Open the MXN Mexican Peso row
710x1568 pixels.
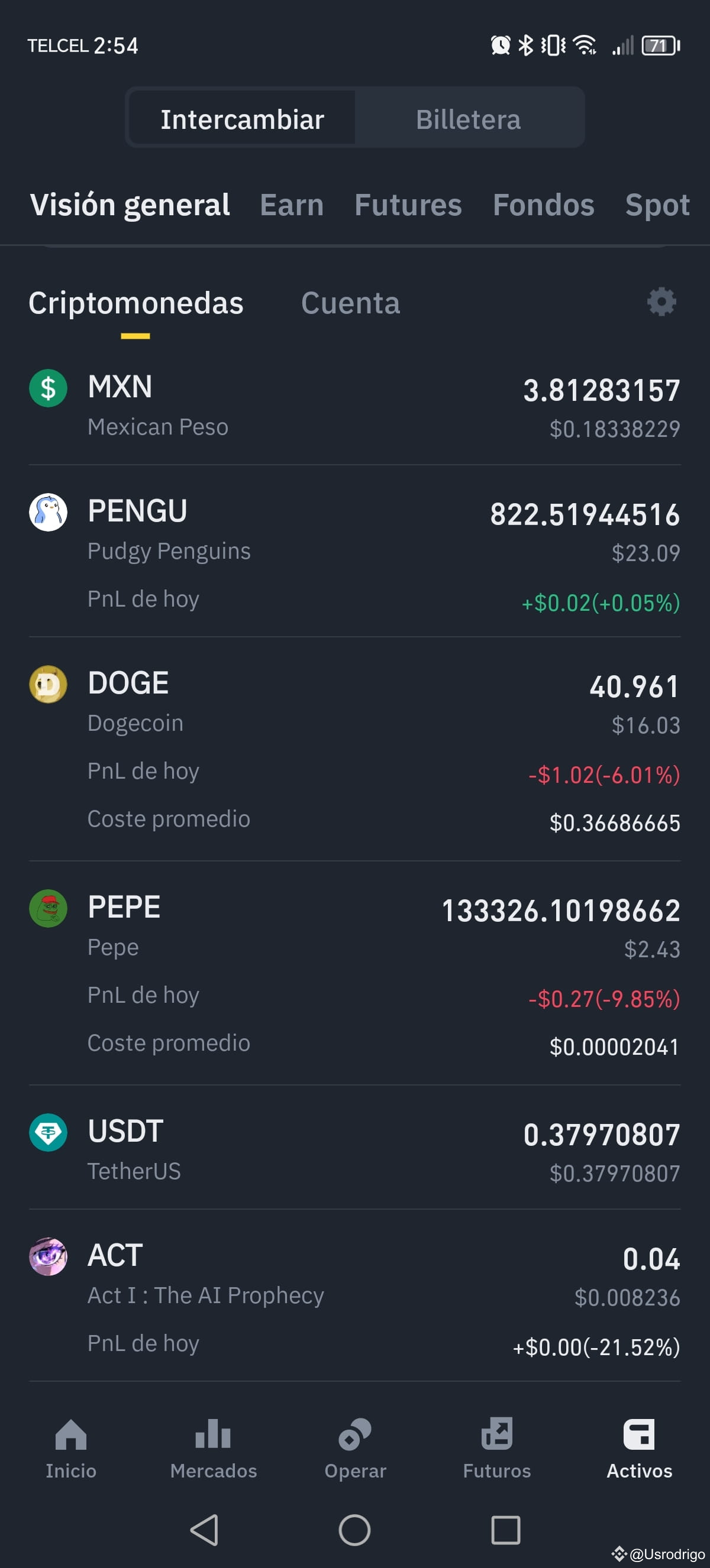coord(355,406)
